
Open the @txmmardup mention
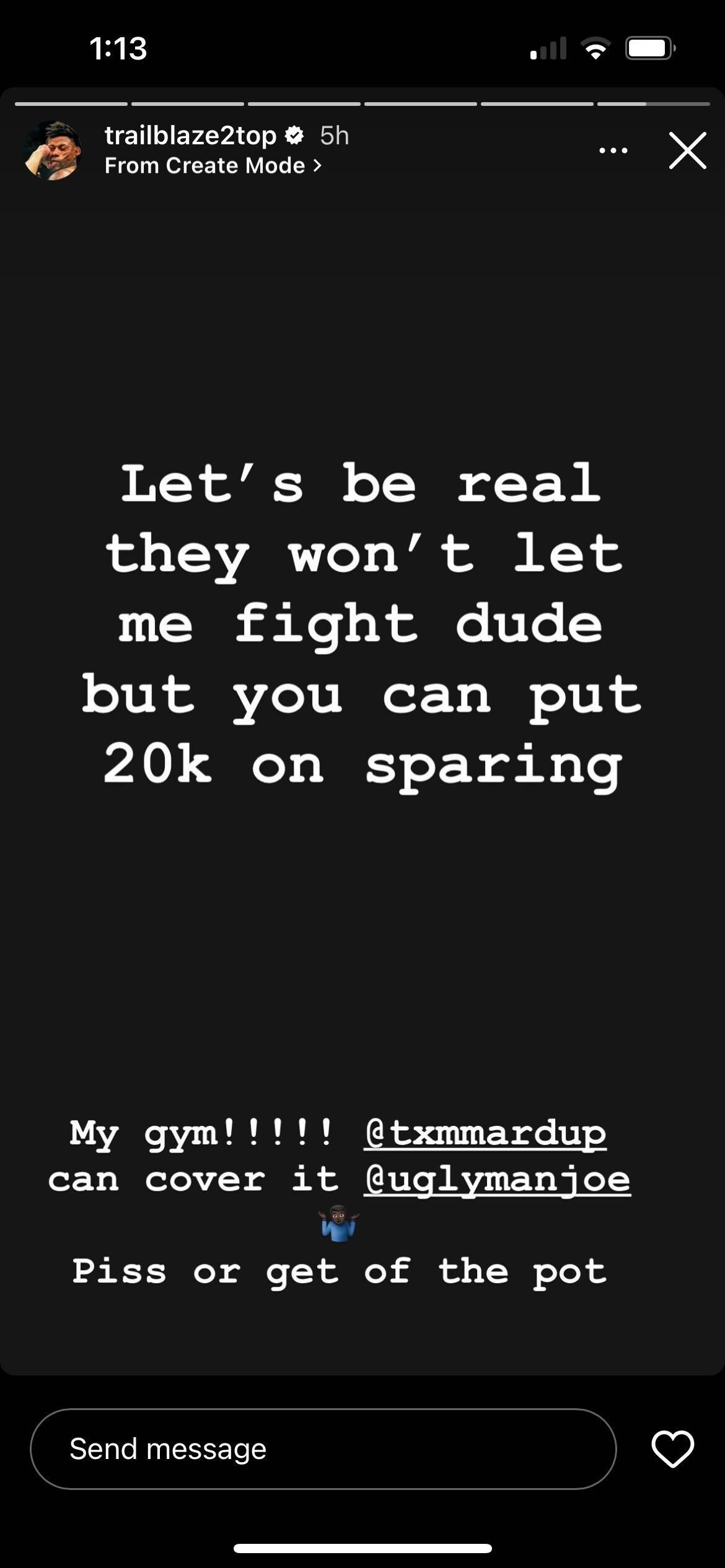[485, 1133]
